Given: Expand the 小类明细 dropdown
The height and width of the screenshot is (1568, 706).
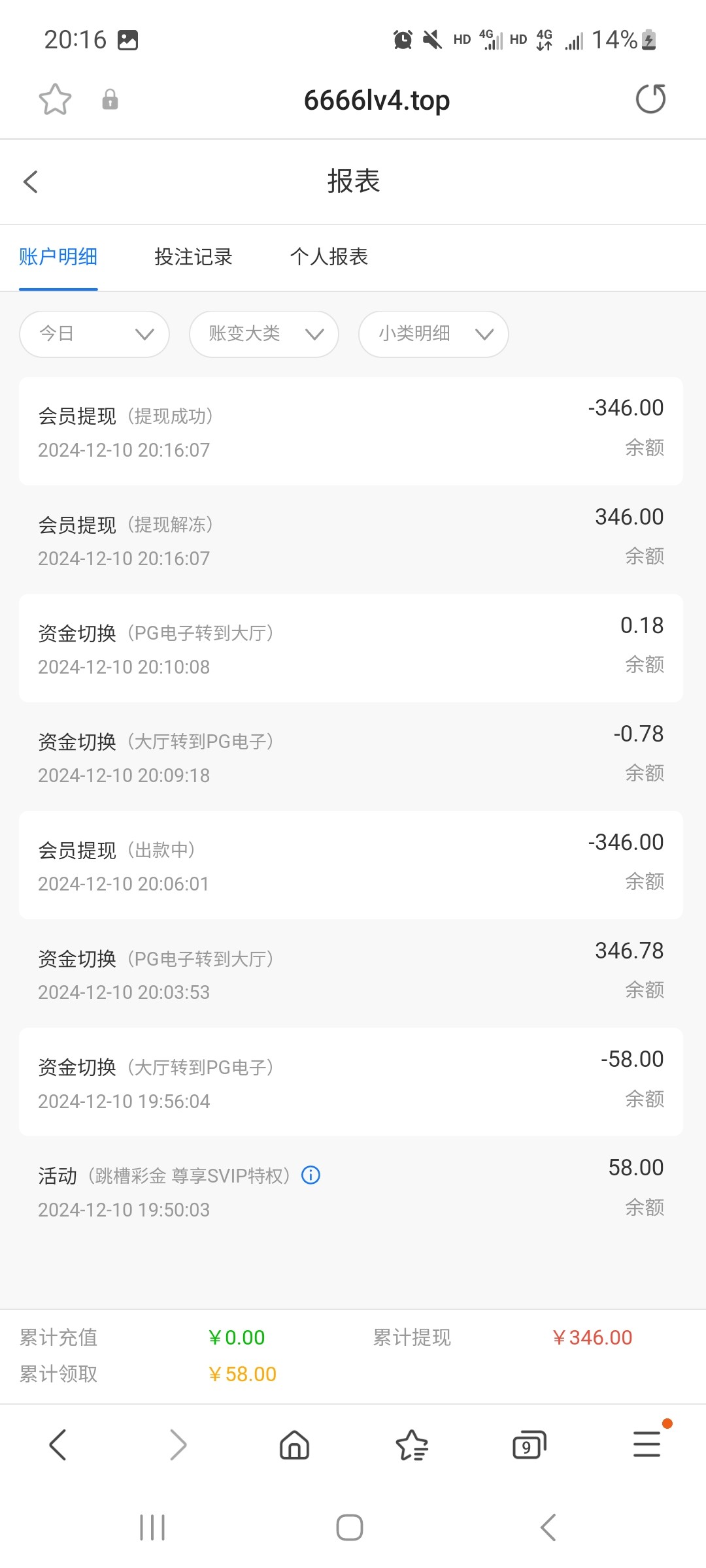Looking at the screenshot, I should 433,334.
